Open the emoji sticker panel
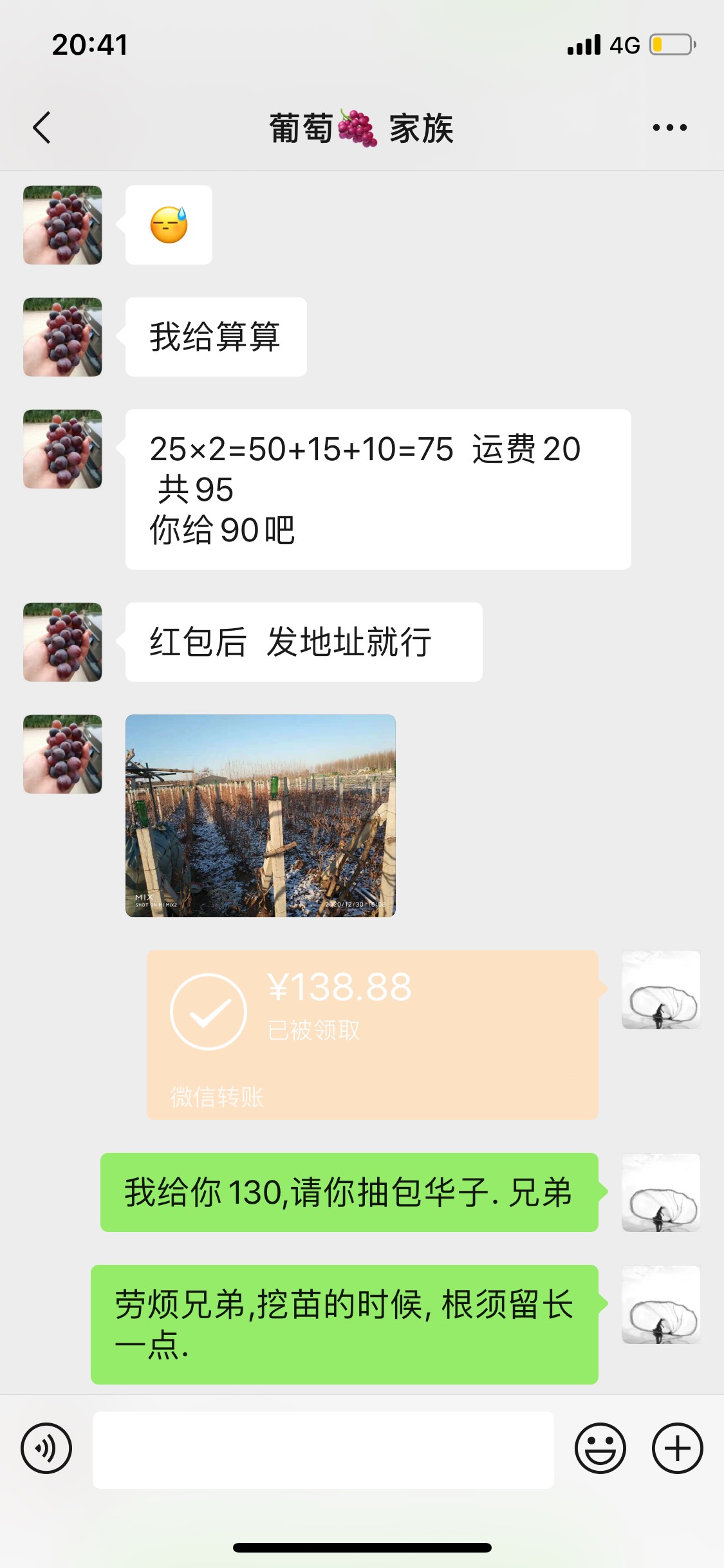Image resolution: width=724 pixels, height=1568 pixels. coord(600,1449)
